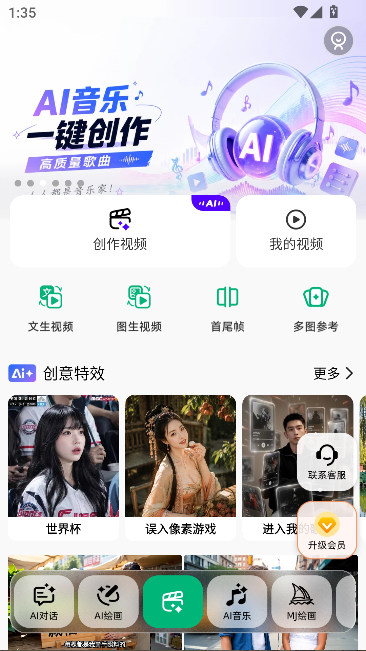Screen dimensions: 366x651
Task: Open the 首尾帧 feature
Action: tap(227, 308)
